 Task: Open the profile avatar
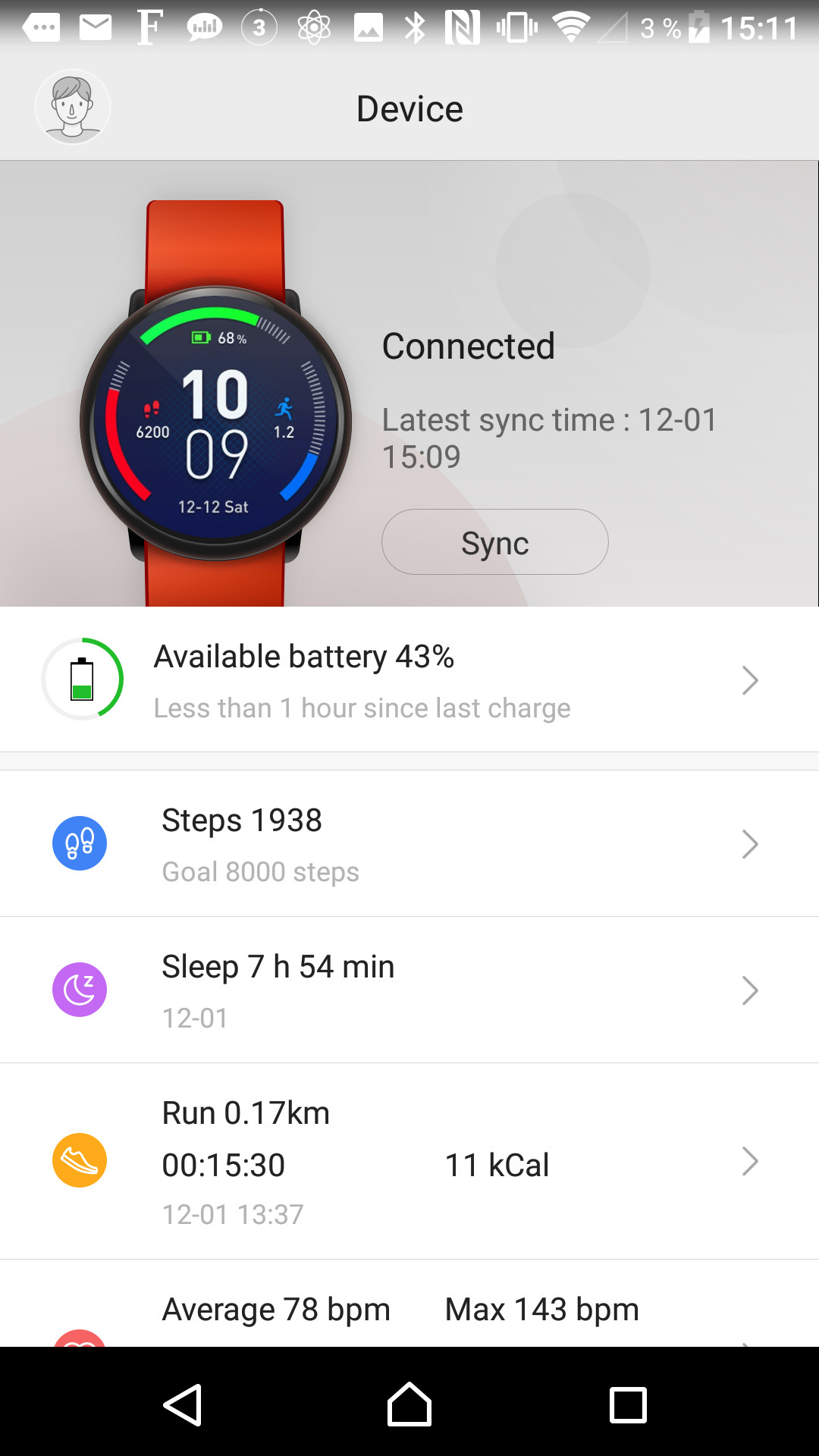tap(73, 108)
